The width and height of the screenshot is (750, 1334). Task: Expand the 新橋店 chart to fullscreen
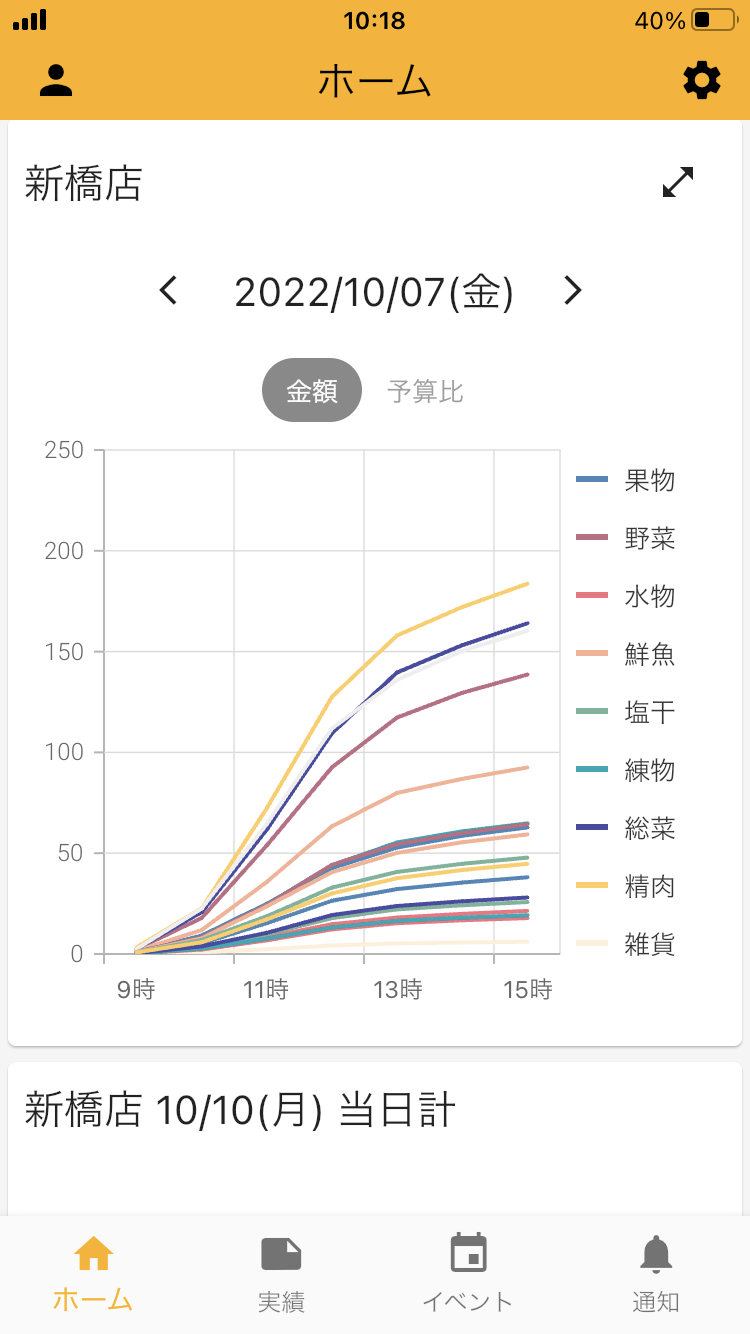[x=678, y=182]
